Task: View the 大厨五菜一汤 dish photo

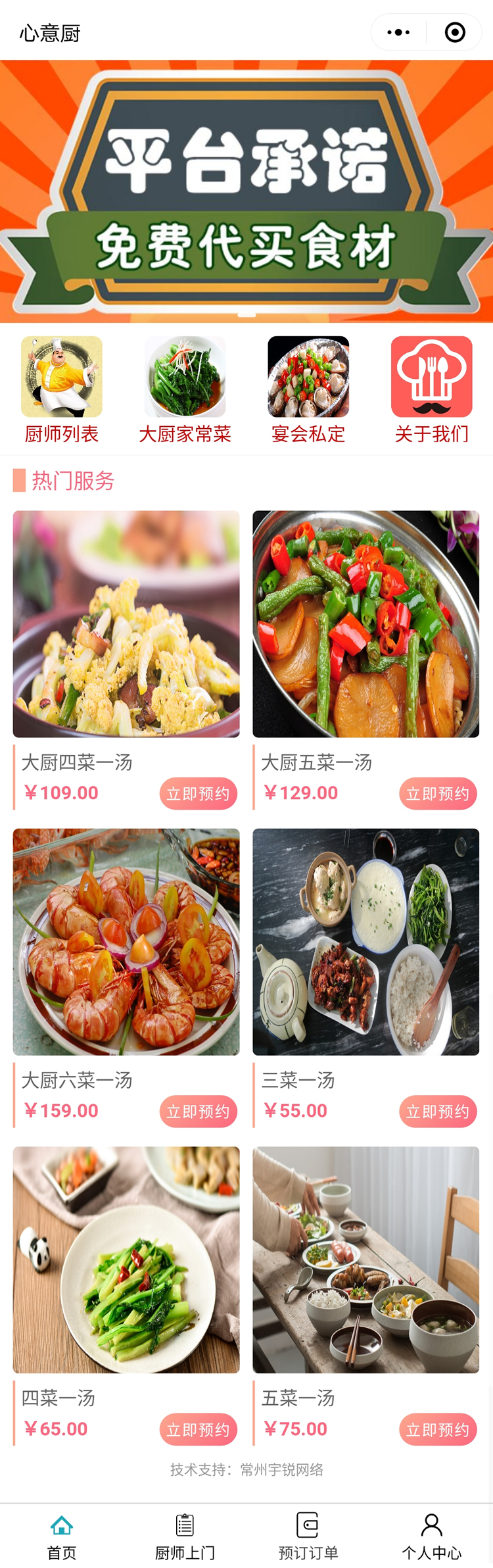Action: 365,624
